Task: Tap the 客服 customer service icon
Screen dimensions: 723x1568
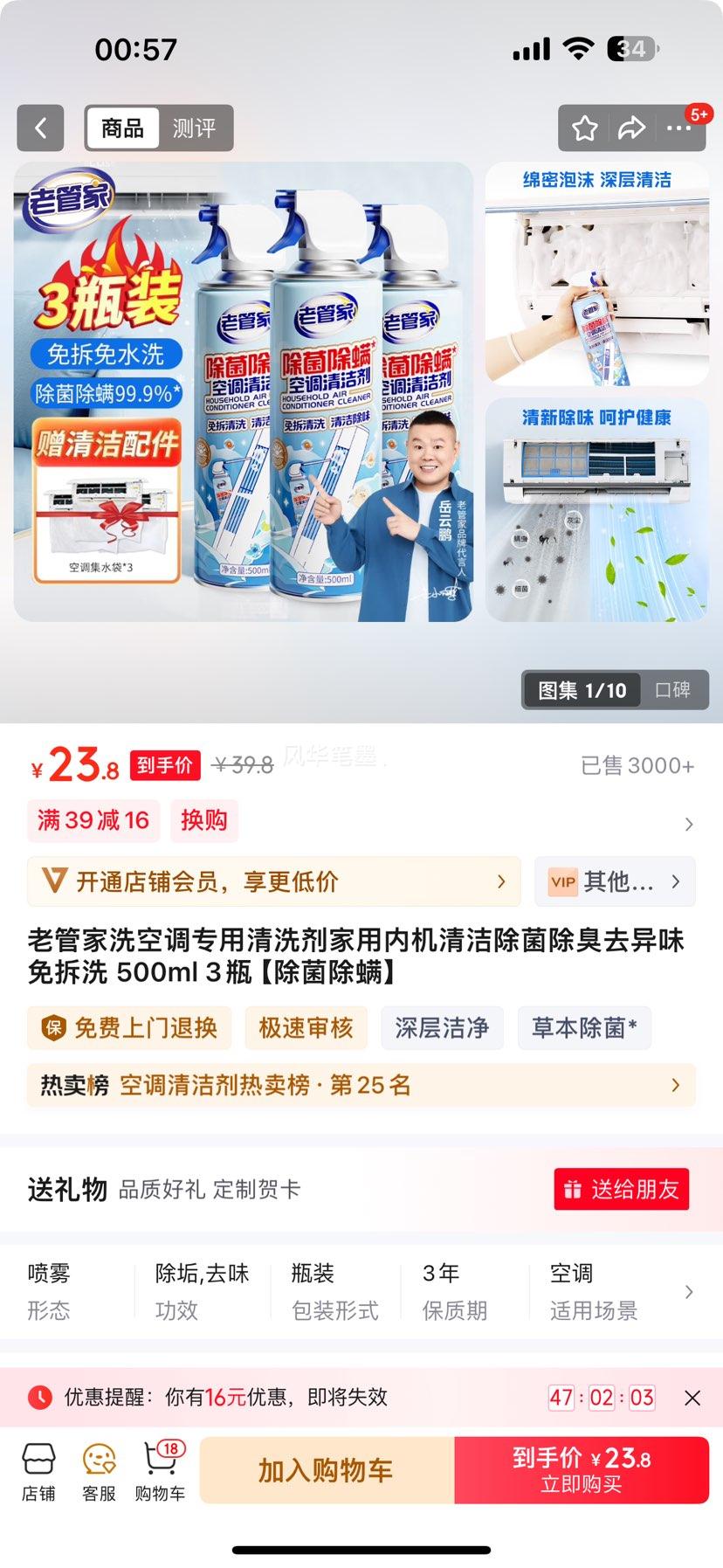Action: click(97, 1470)
